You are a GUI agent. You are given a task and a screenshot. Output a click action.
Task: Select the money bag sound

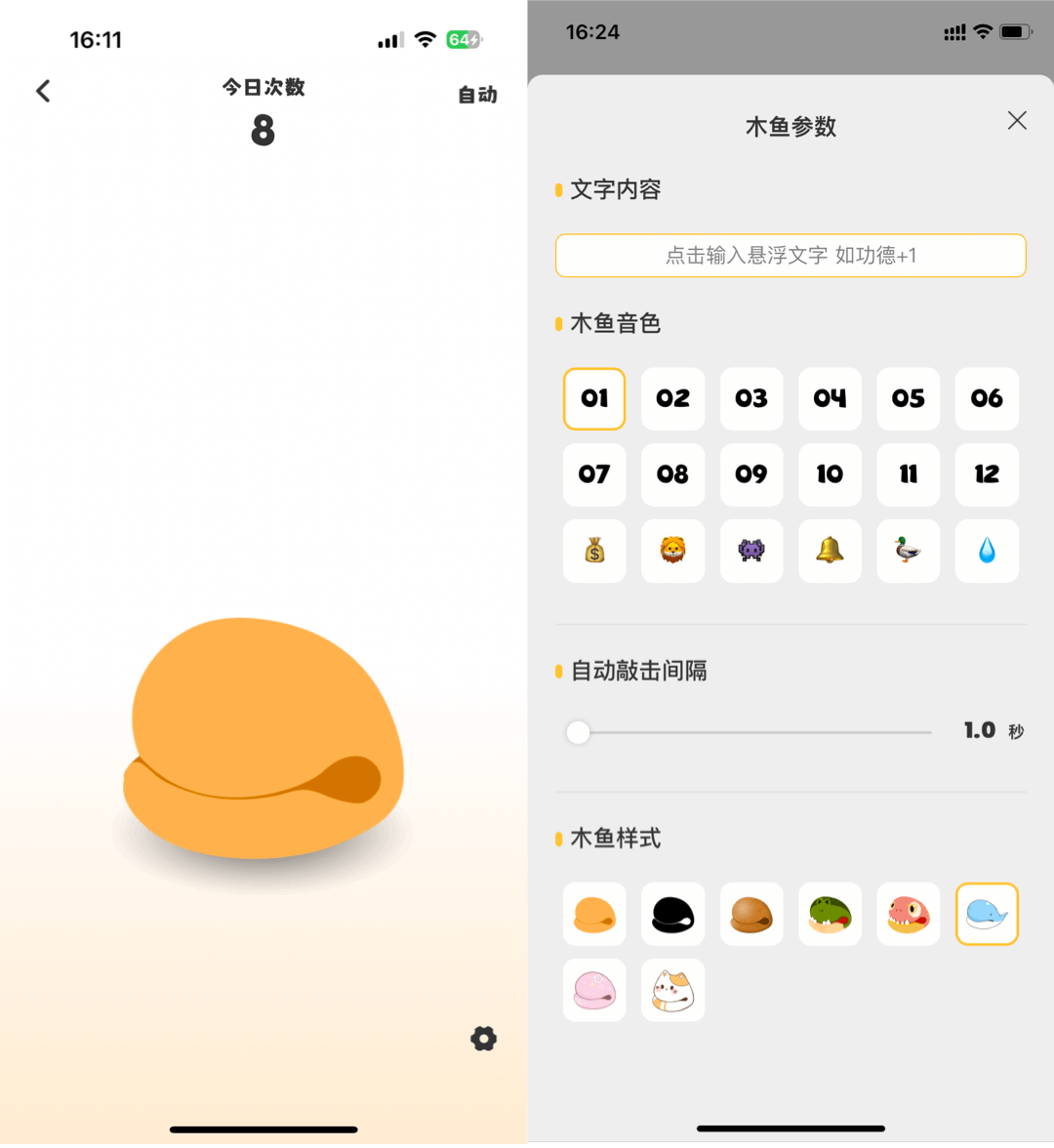tap(594, 551)
